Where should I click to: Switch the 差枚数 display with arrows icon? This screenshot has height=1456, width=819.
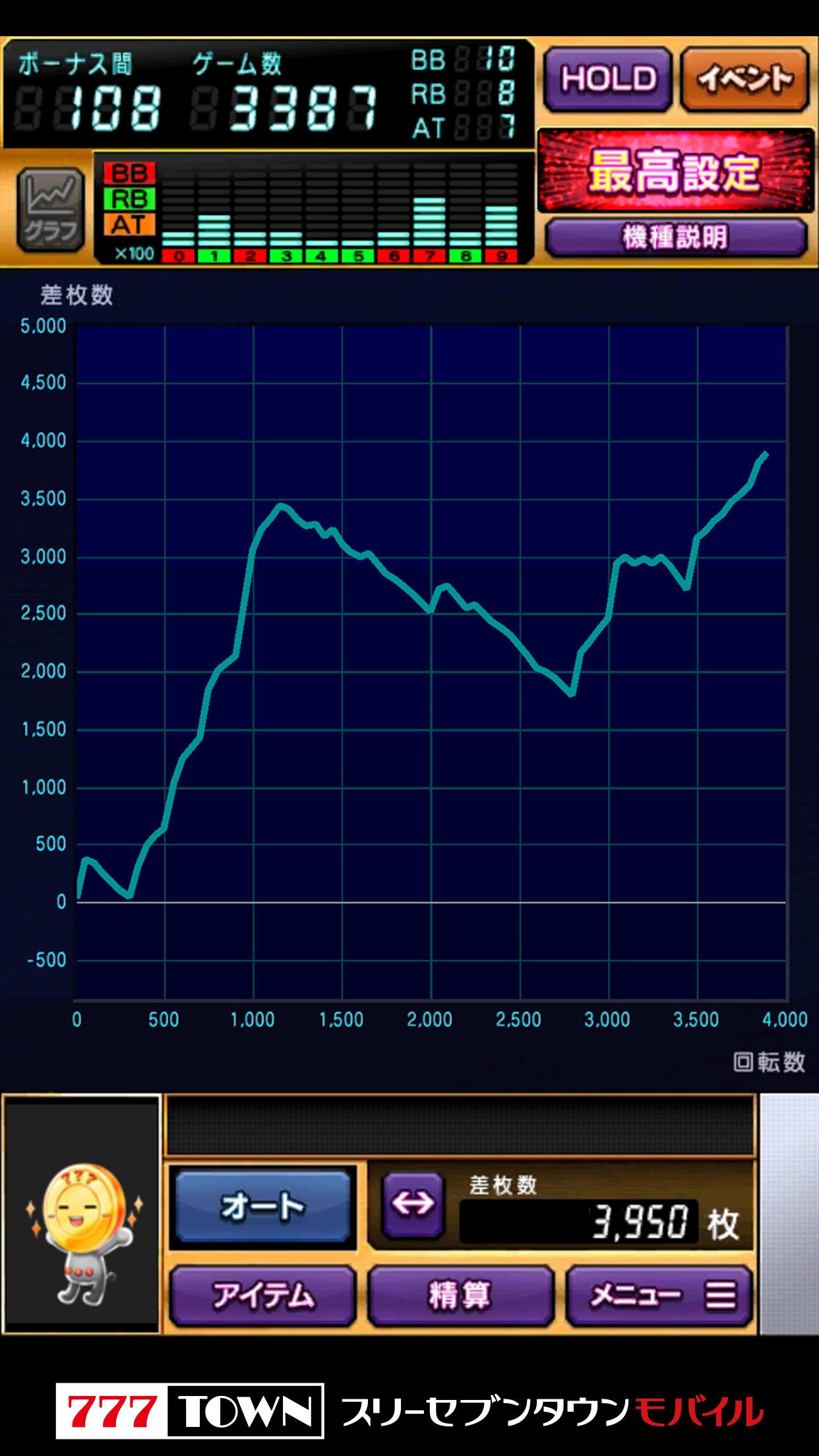(x=413, y=1204)
